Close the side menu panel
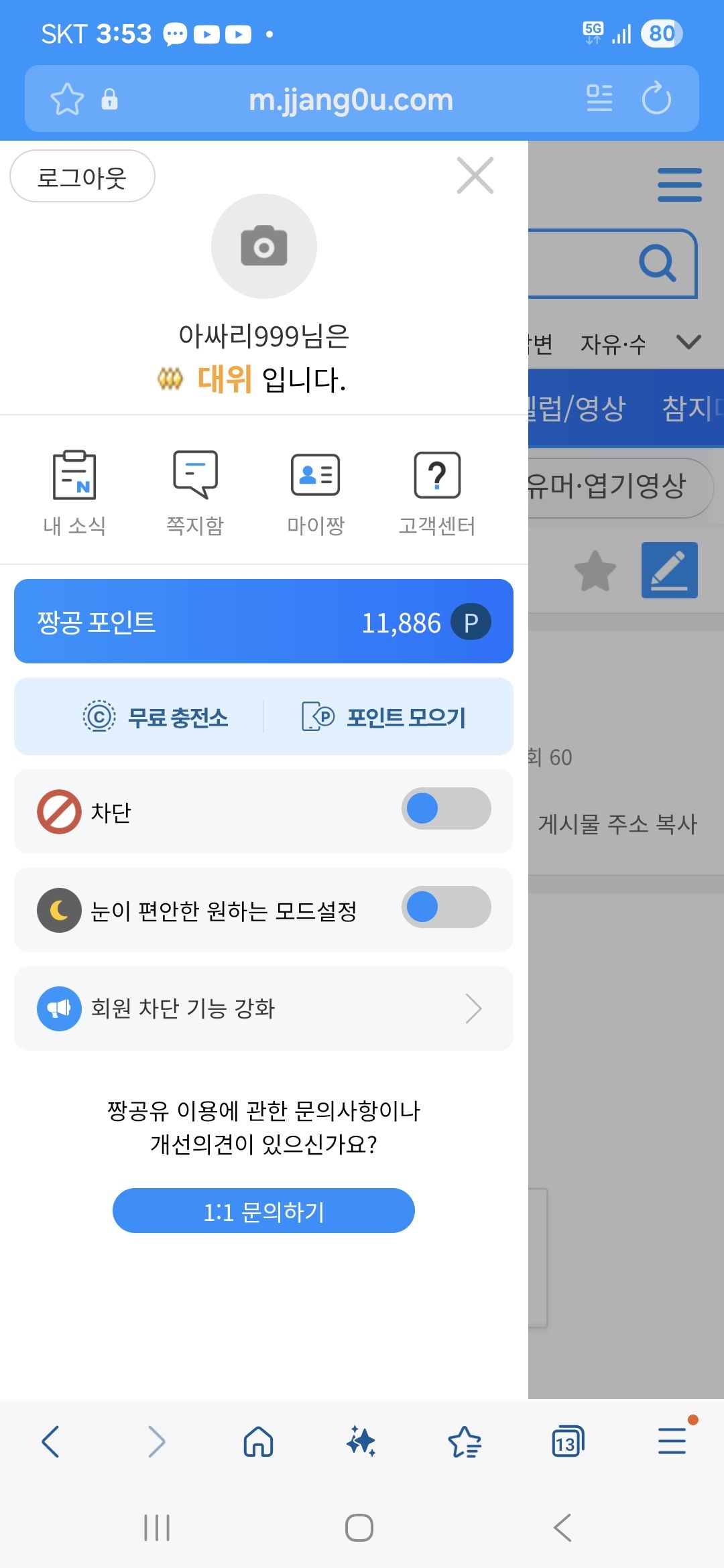724x1568 pixels. click(475, 176)
